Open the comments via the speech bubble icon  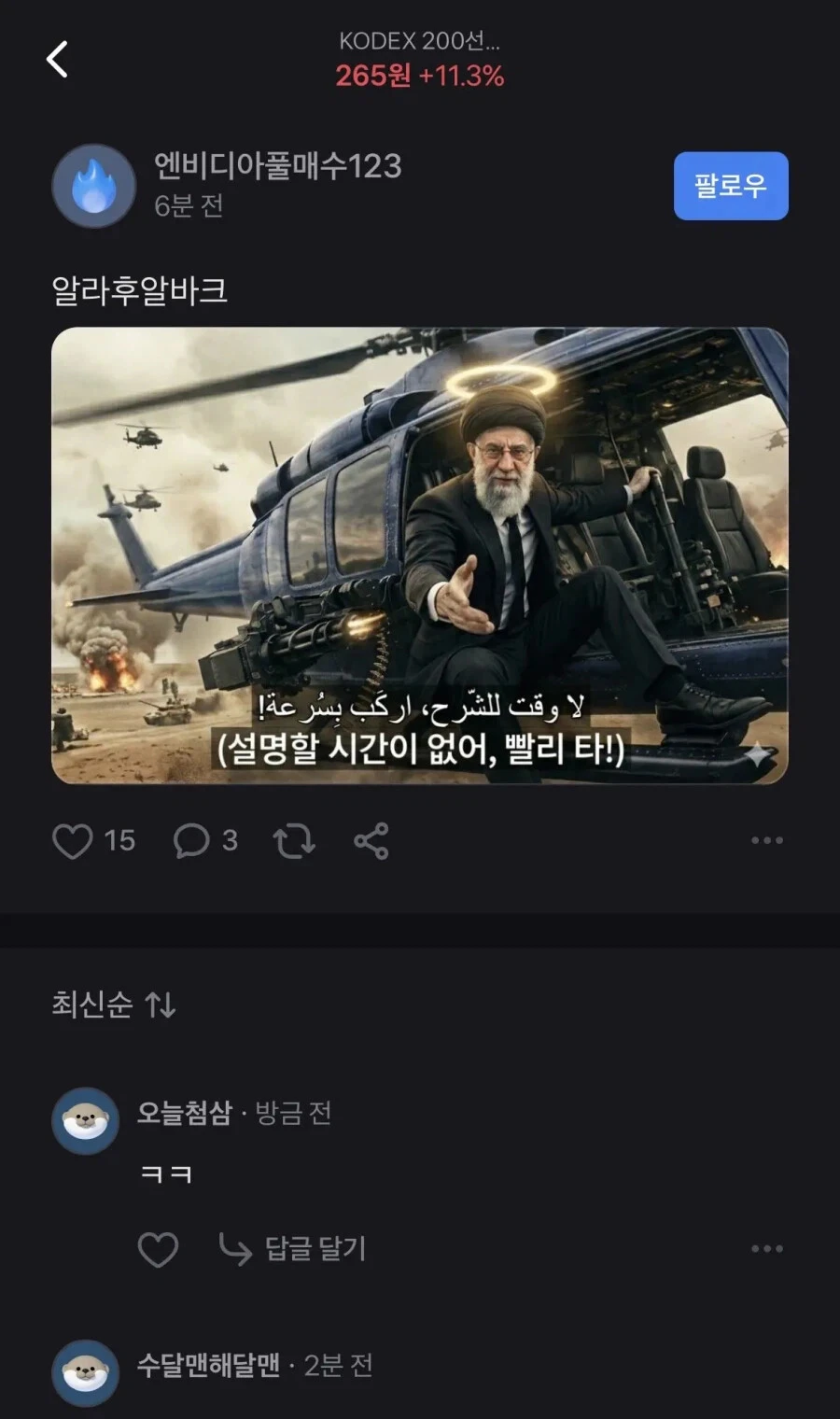(193, 840)
